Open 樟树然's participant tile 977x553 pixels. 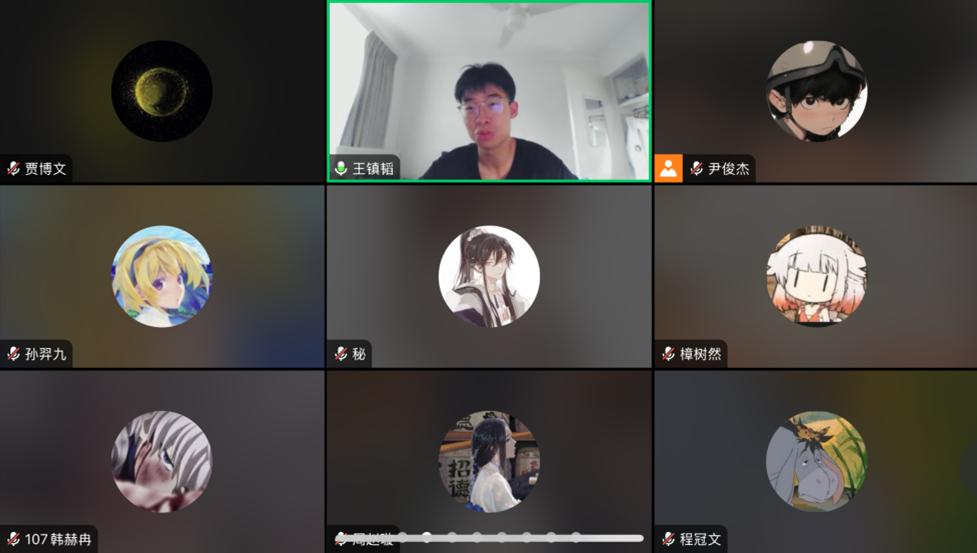pyautogui.click(x=816, y=276)
